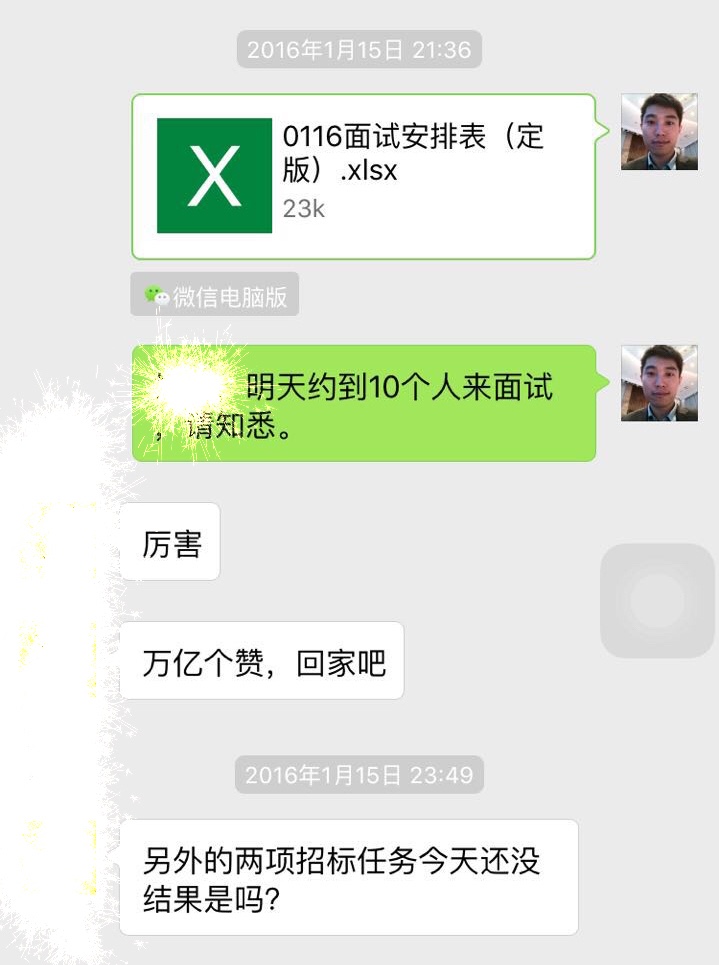Image resolution: width=719 pixels, height=965 pixels.
Task: Open the 0116面试安排表 xlsx file attachment
Action: point(363,176)
